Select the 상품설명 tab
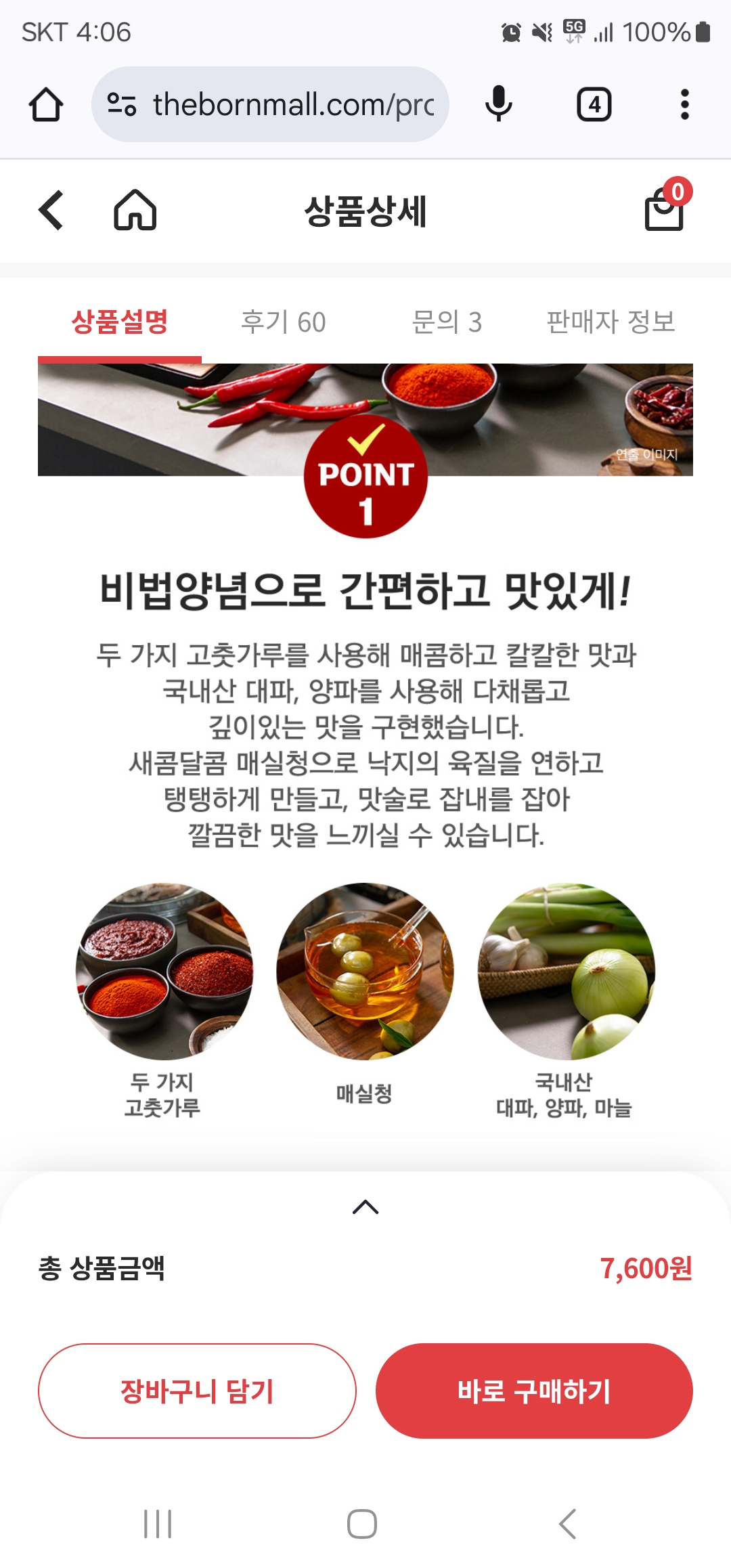This screenshot has height=1568, width=731. (120, 322)
